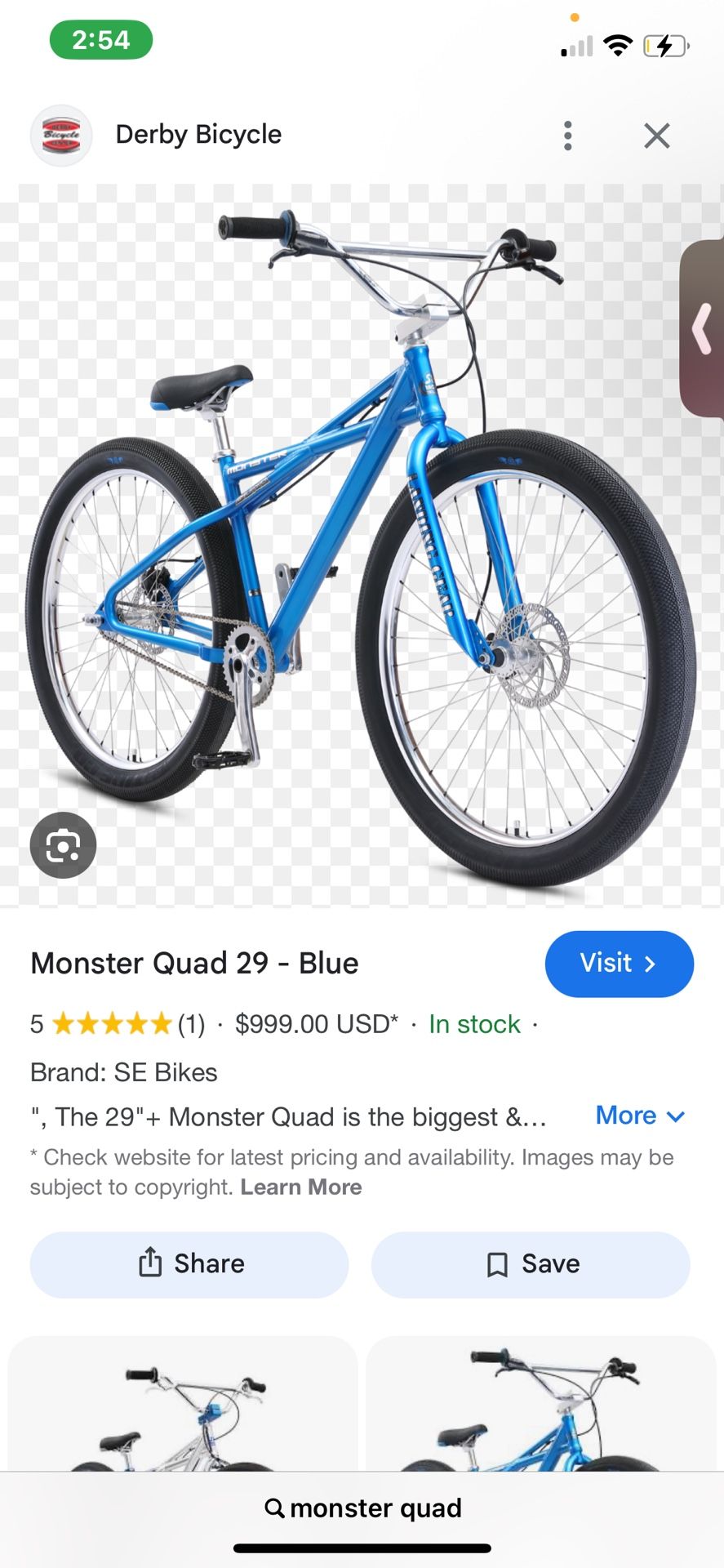Tap the side handle arrow tab
724x1568 pixels.
702,329
